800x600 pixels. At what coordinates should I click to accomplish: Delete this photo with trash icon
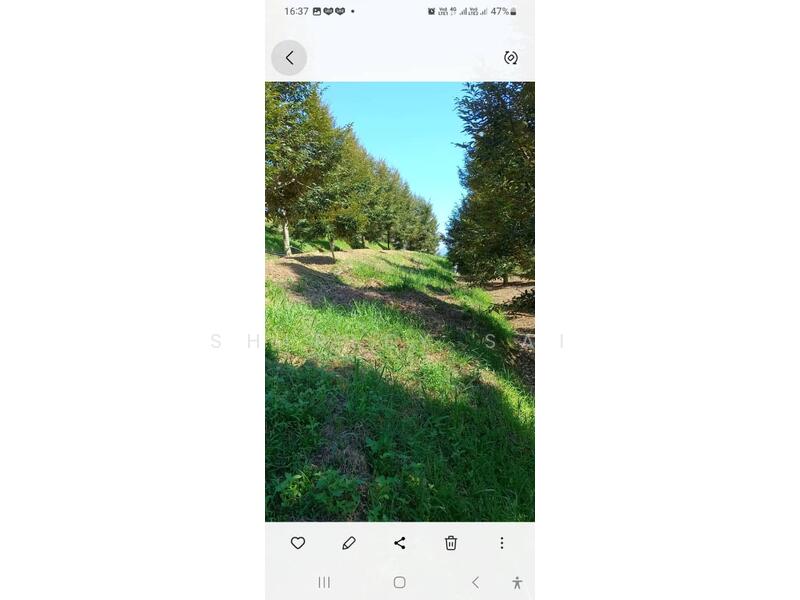(x=451, y=543)
